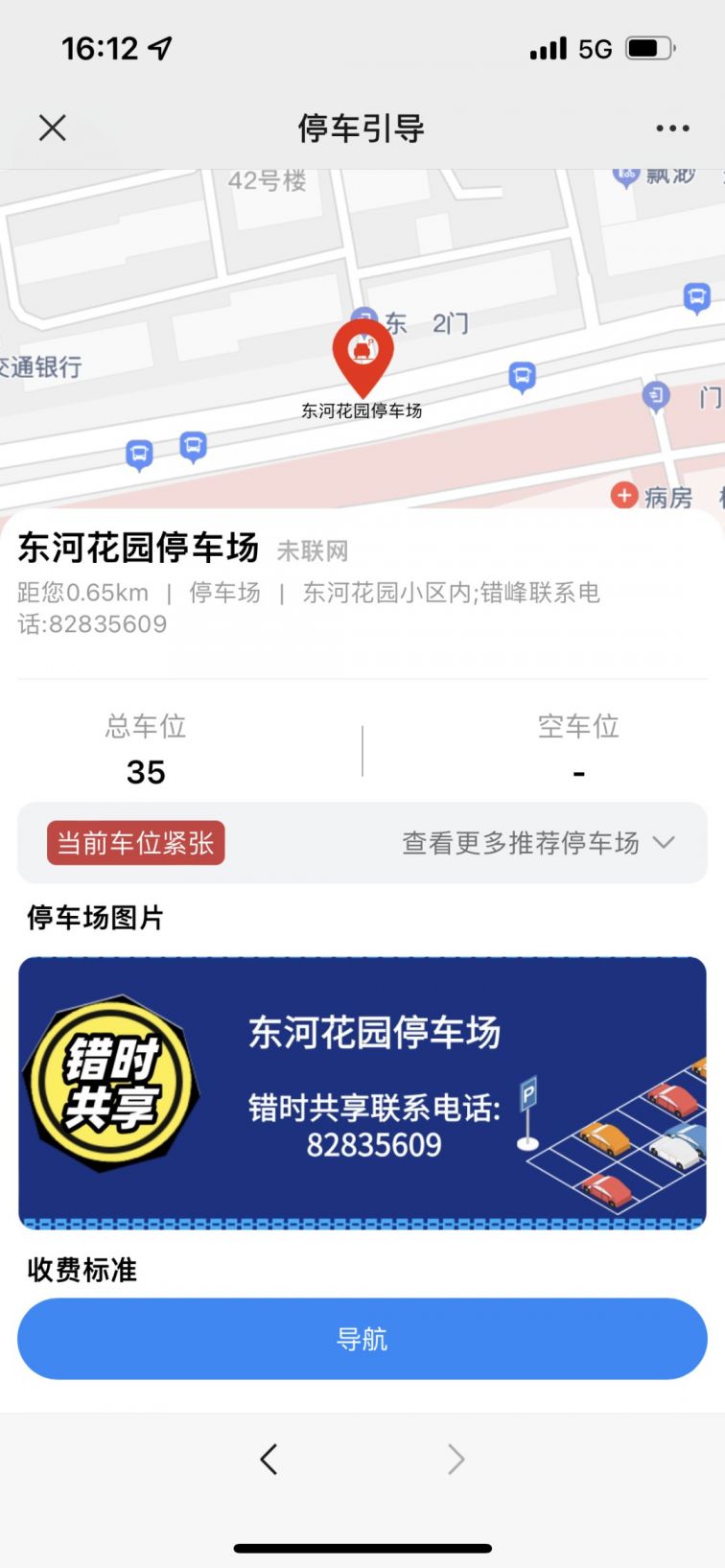Open the three-dot overflow menu

tap(672, 128)
